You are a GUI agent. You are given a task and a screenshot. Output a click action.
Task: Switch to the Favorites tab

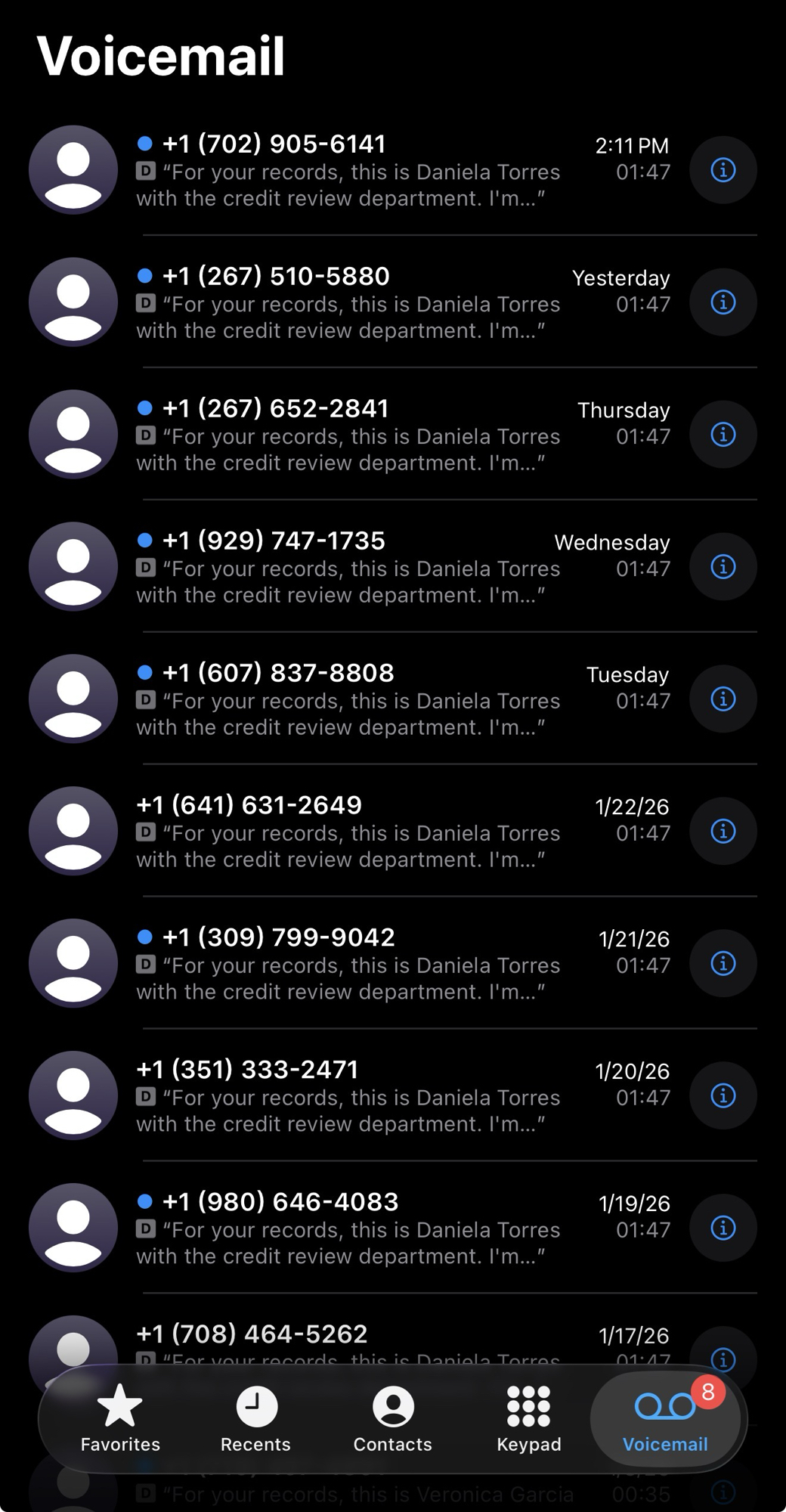(120, 1420)
